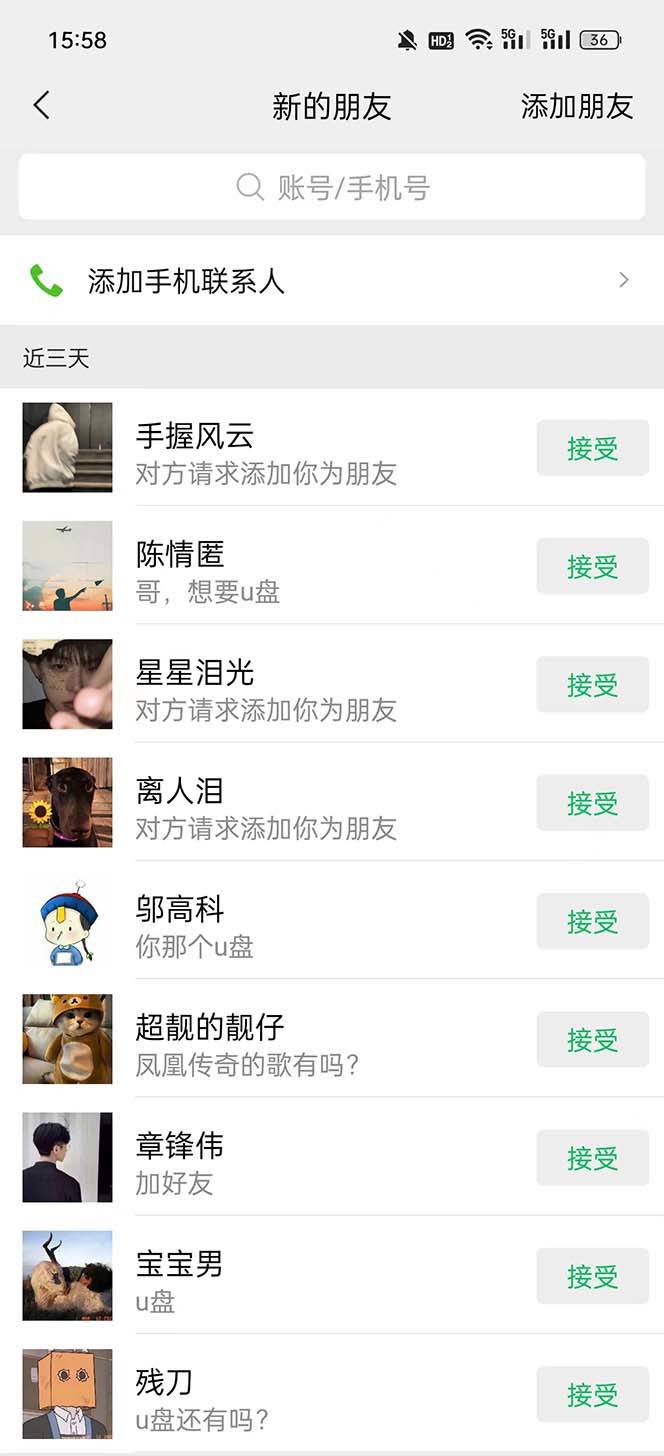
Task: Open 超靓的靓仔's request about 凤凰传奇 songs
Action: (300, 1040)
